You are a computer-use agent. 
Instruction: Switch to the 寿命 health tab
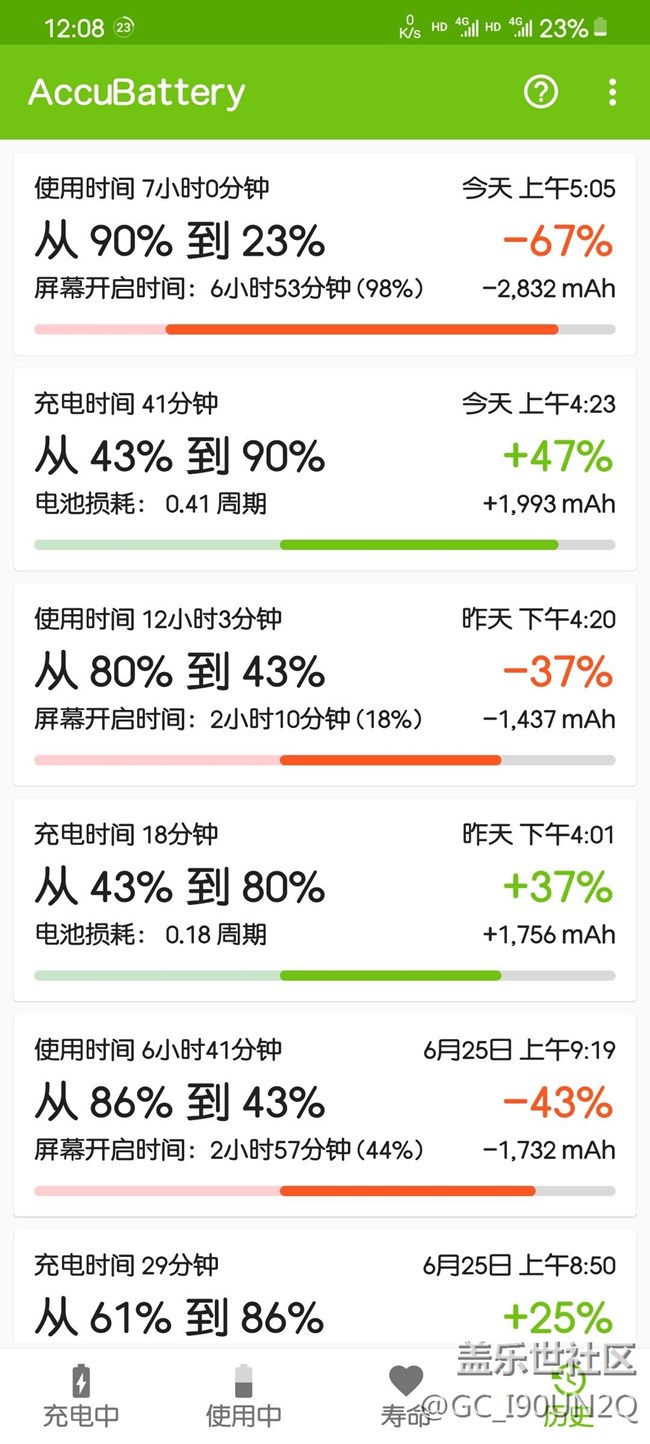coord(406,1397)
